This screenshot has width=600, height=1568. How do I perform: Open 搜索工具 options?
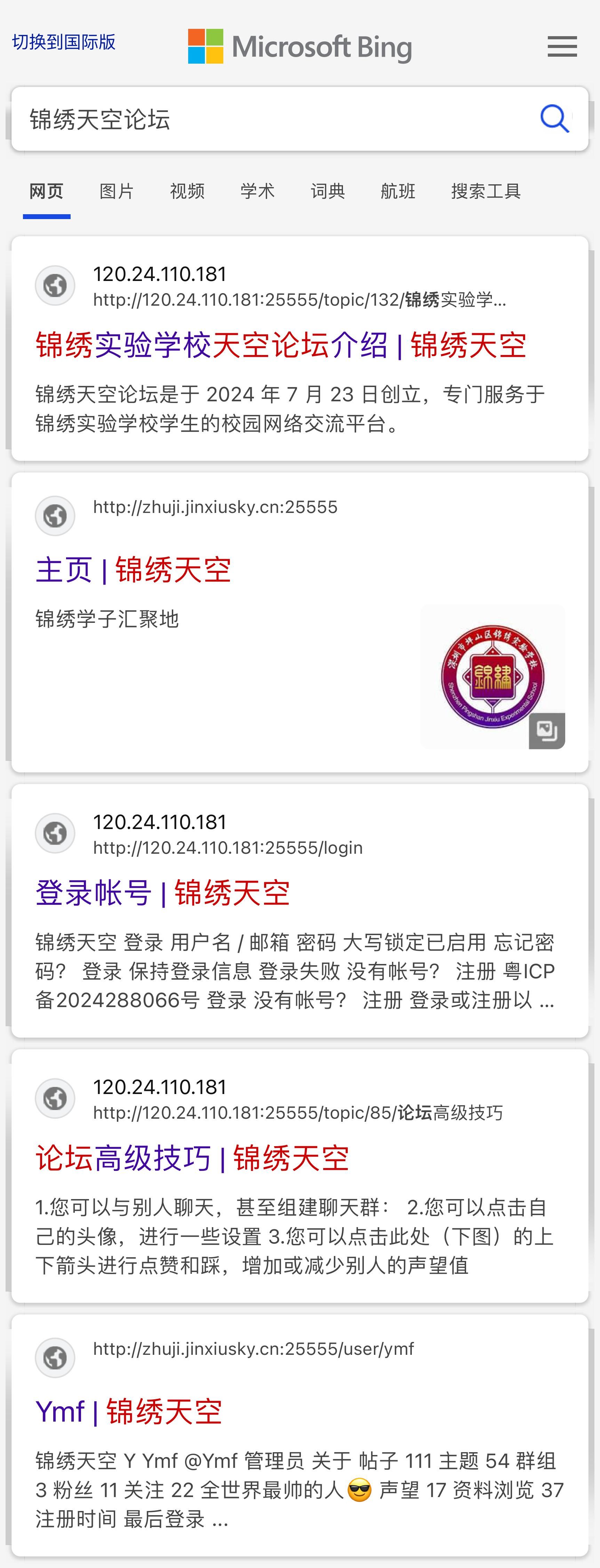pos(486,191)
